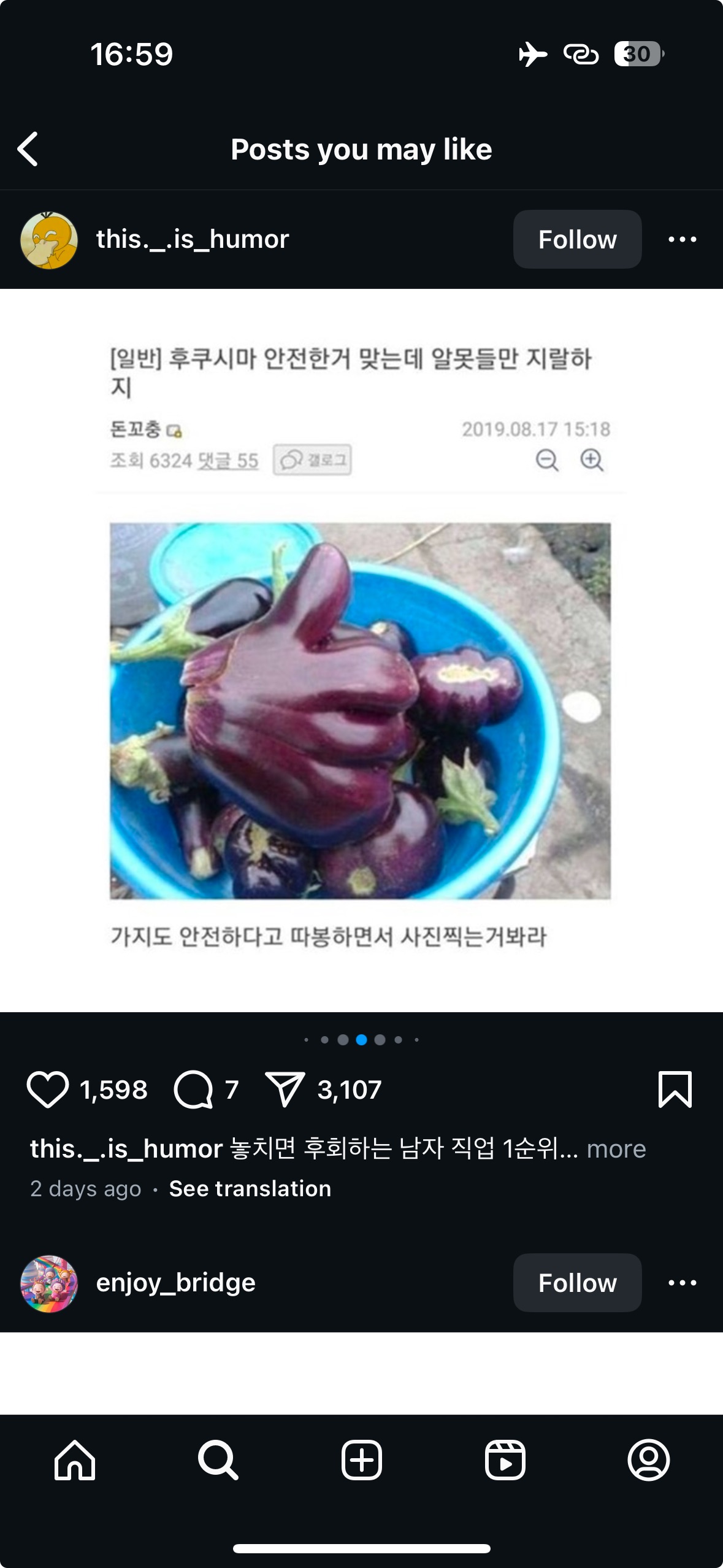This screenshot has height=1568, width=723.
Task: Create a new post
Action: pos(362,1460)
